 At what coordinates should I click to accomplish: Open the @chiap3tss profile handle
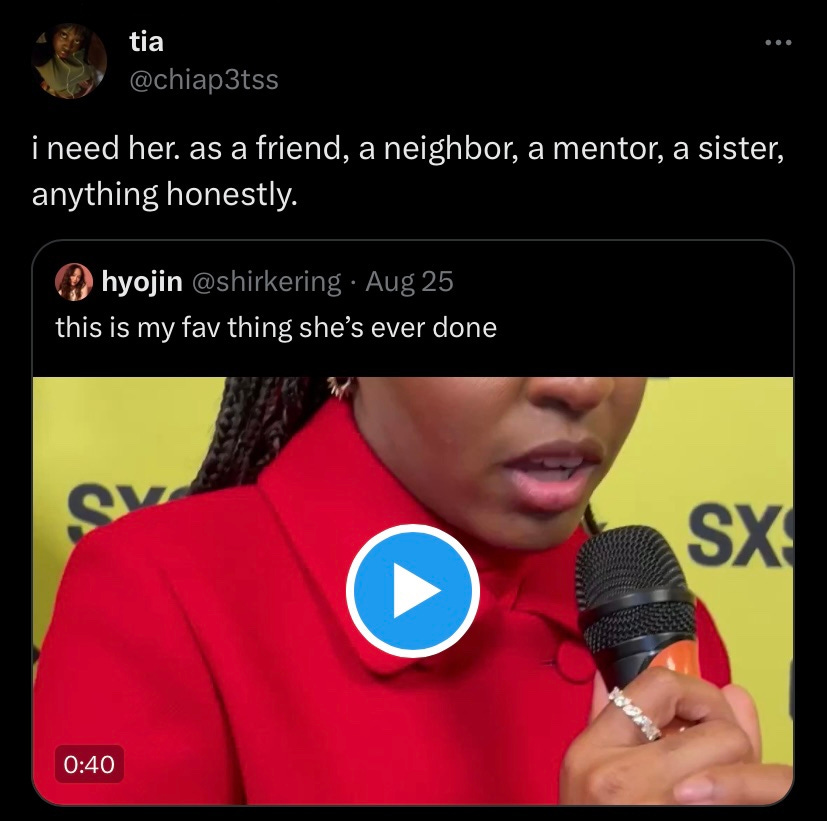[204, 80]
